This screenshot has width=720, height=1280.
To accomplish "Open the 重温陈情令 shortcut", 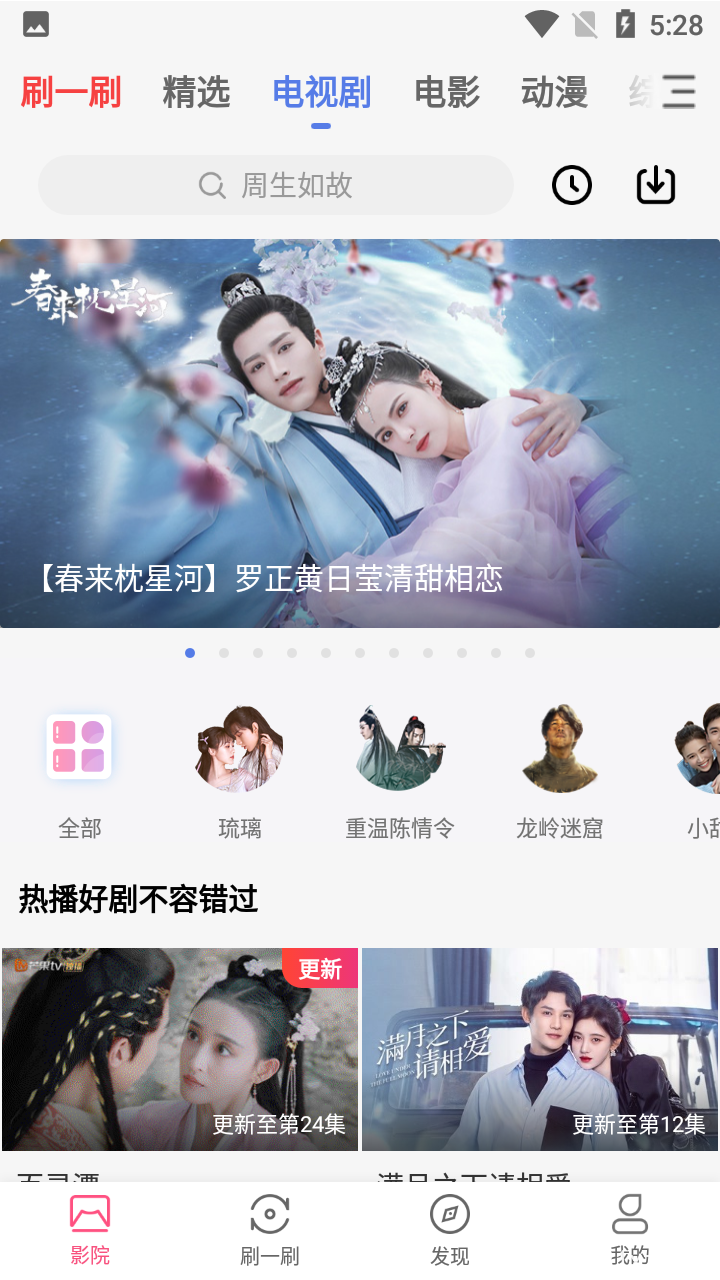I will pos(399,771).
